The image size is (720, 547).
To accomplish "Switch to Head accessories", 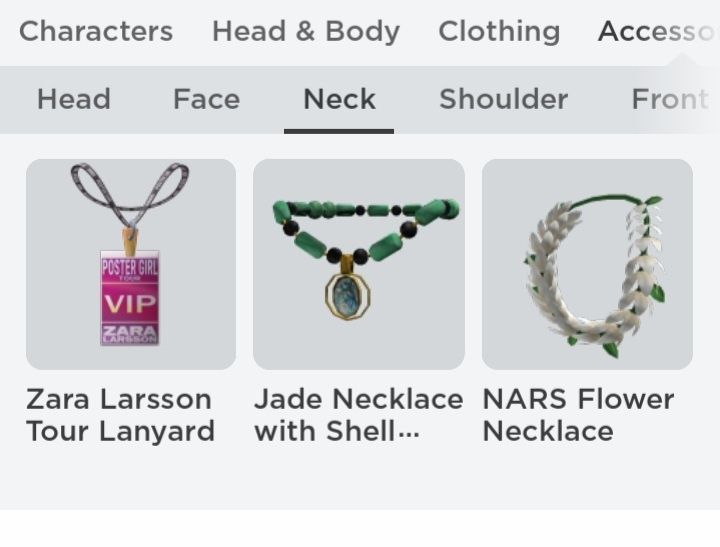I will (73, 99).
